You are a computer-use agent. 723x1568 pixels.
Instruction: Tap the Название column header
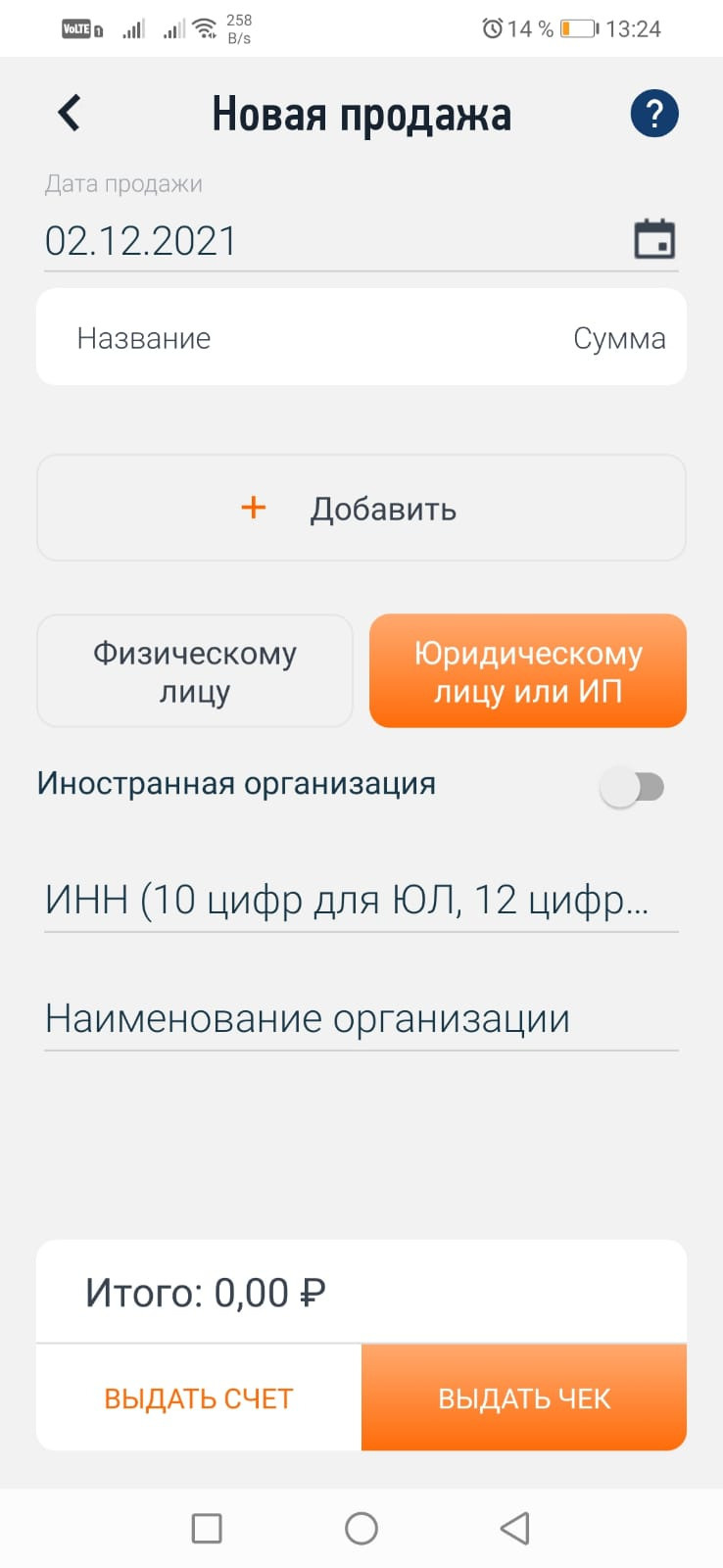pyautogui.click(x=144, y=337)
